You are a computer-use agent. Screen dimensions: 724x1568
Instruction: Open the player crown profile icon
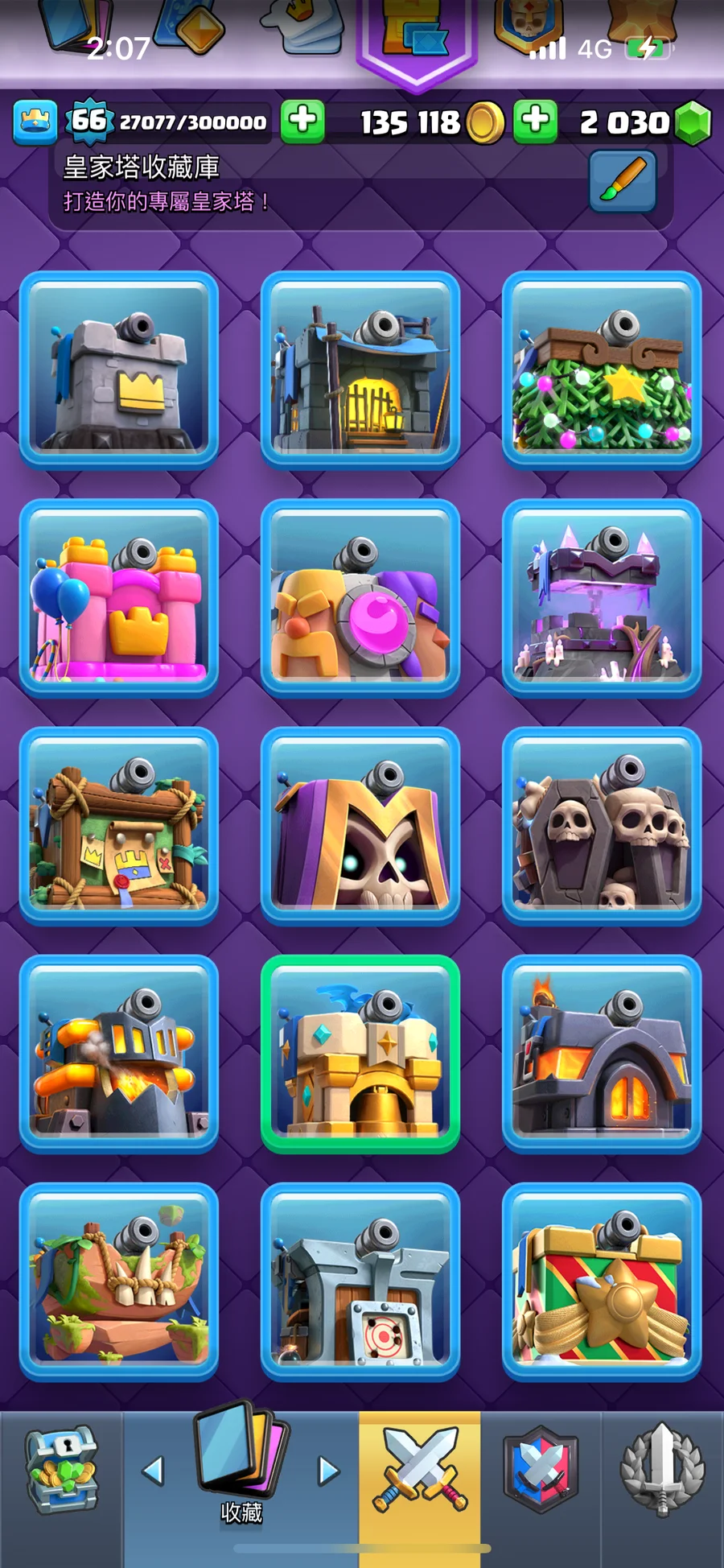[x=35, y=122]
